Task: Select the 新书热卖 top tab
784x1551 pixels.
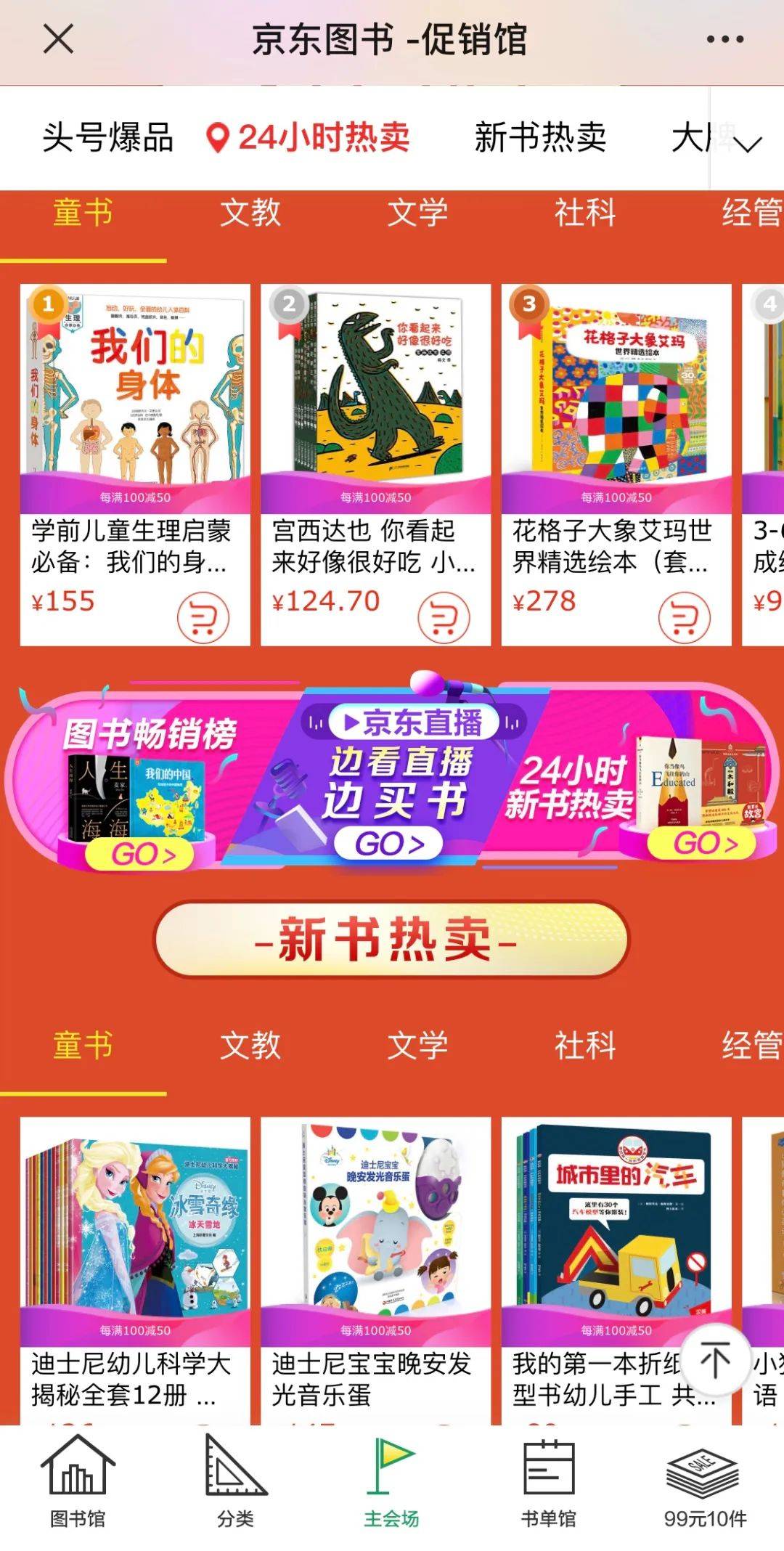Action: coord(540,138)
